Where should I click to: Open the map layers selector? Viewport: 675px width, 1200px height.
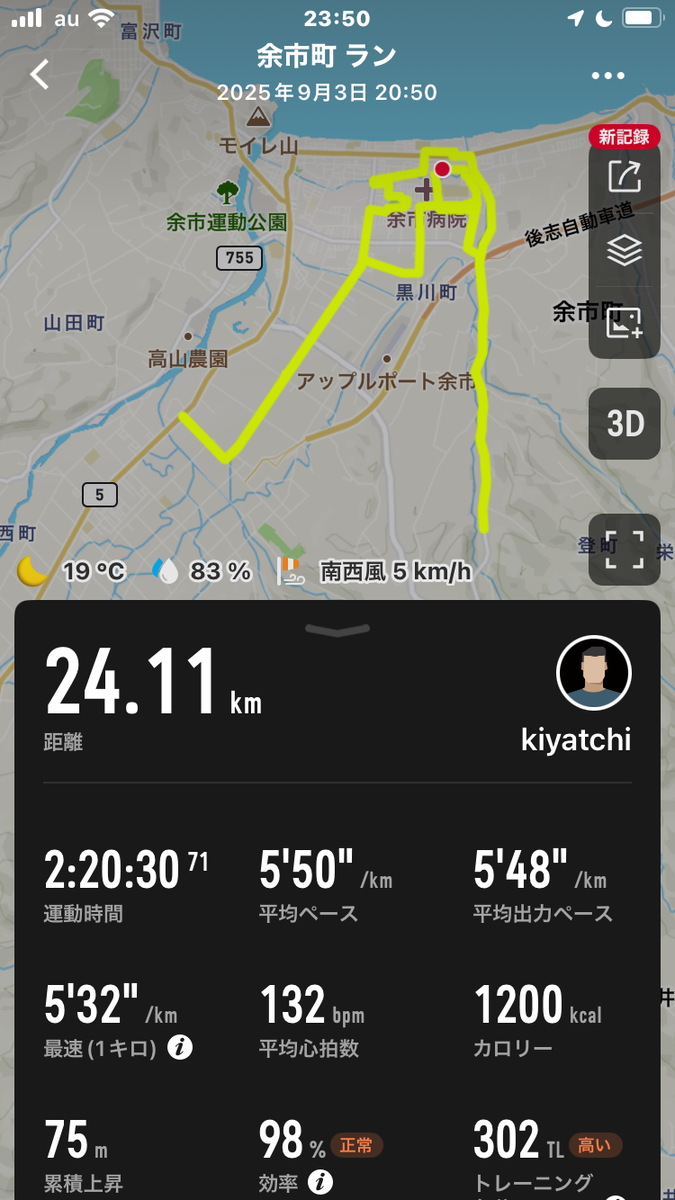click(x=624, y=250)
